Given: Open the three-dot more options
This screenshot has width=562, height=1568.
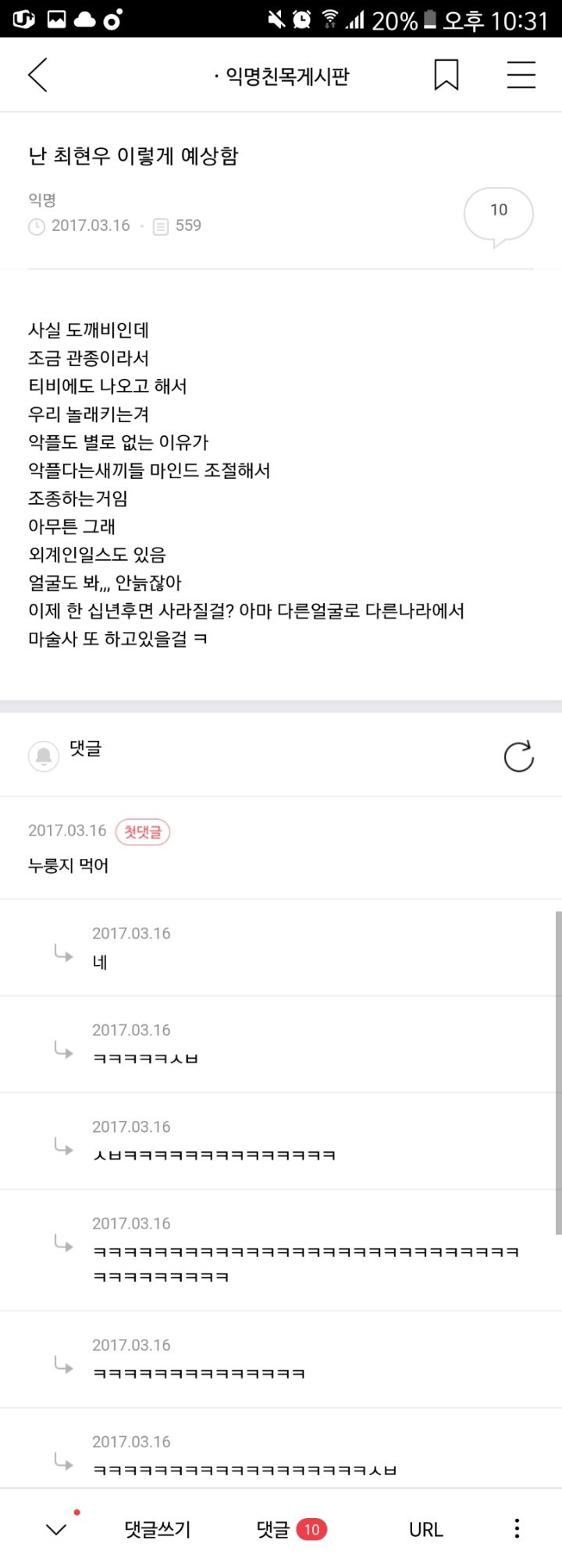Looking at the screenshot, I should tap(517, 1529).
